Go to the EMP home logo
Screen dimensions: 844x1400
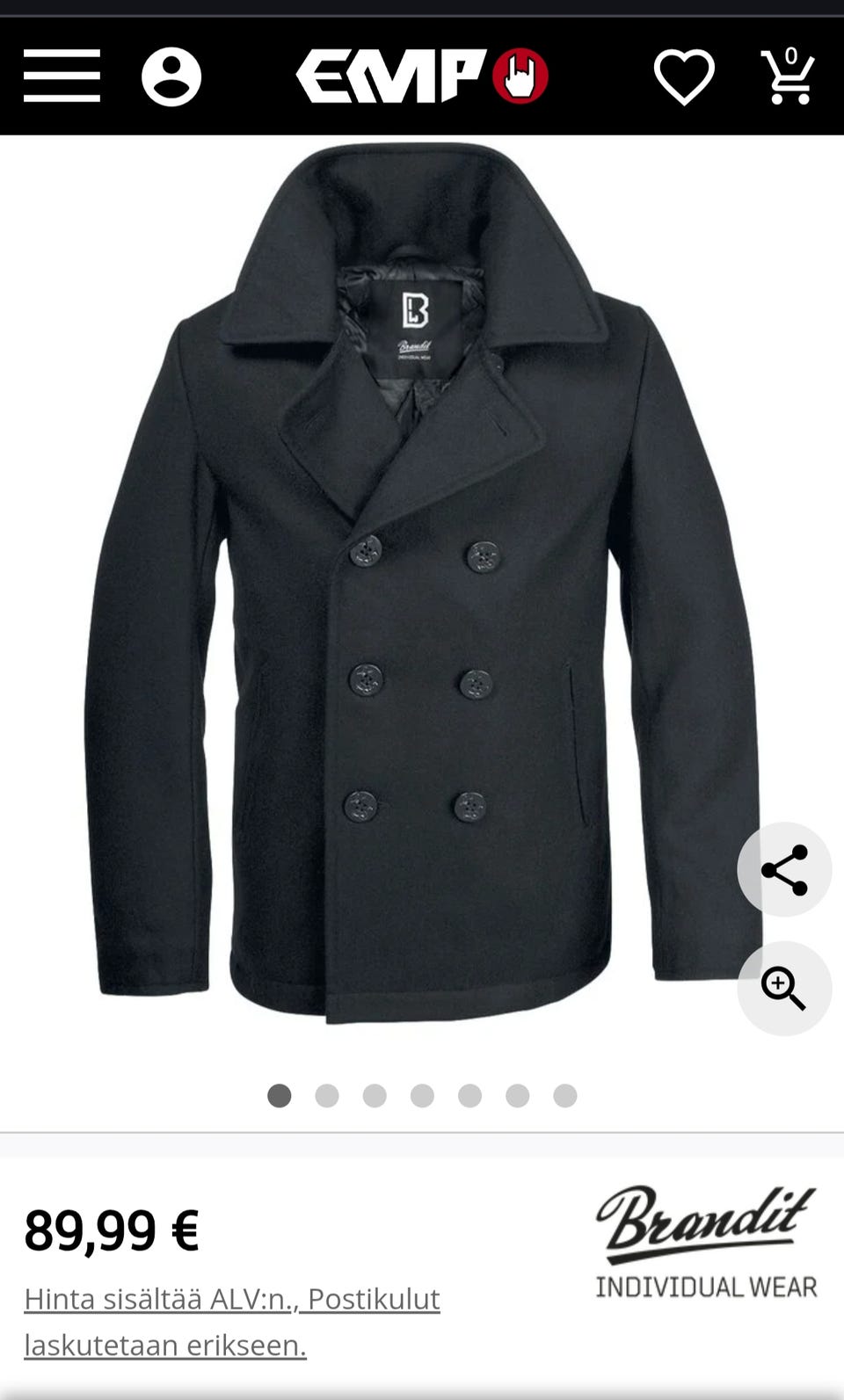[422, 76]
